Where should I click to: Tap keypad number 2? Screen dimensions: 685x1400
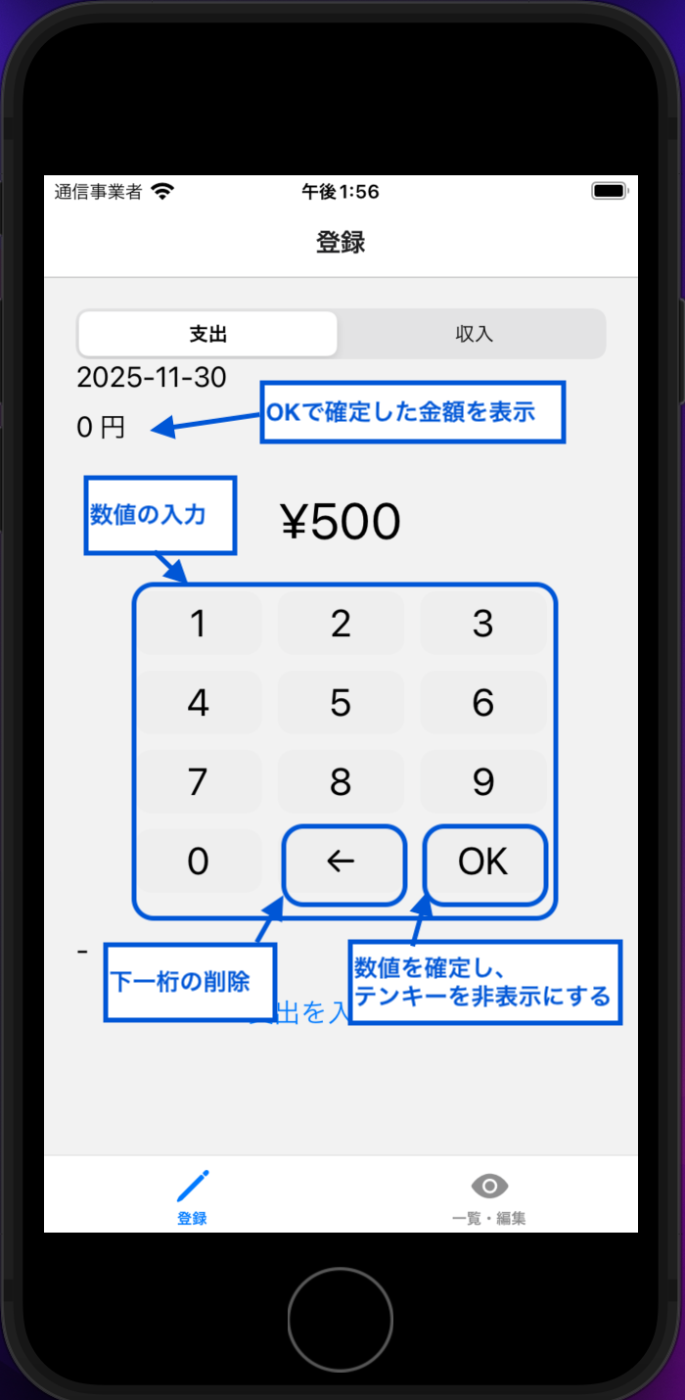[341, 624]
